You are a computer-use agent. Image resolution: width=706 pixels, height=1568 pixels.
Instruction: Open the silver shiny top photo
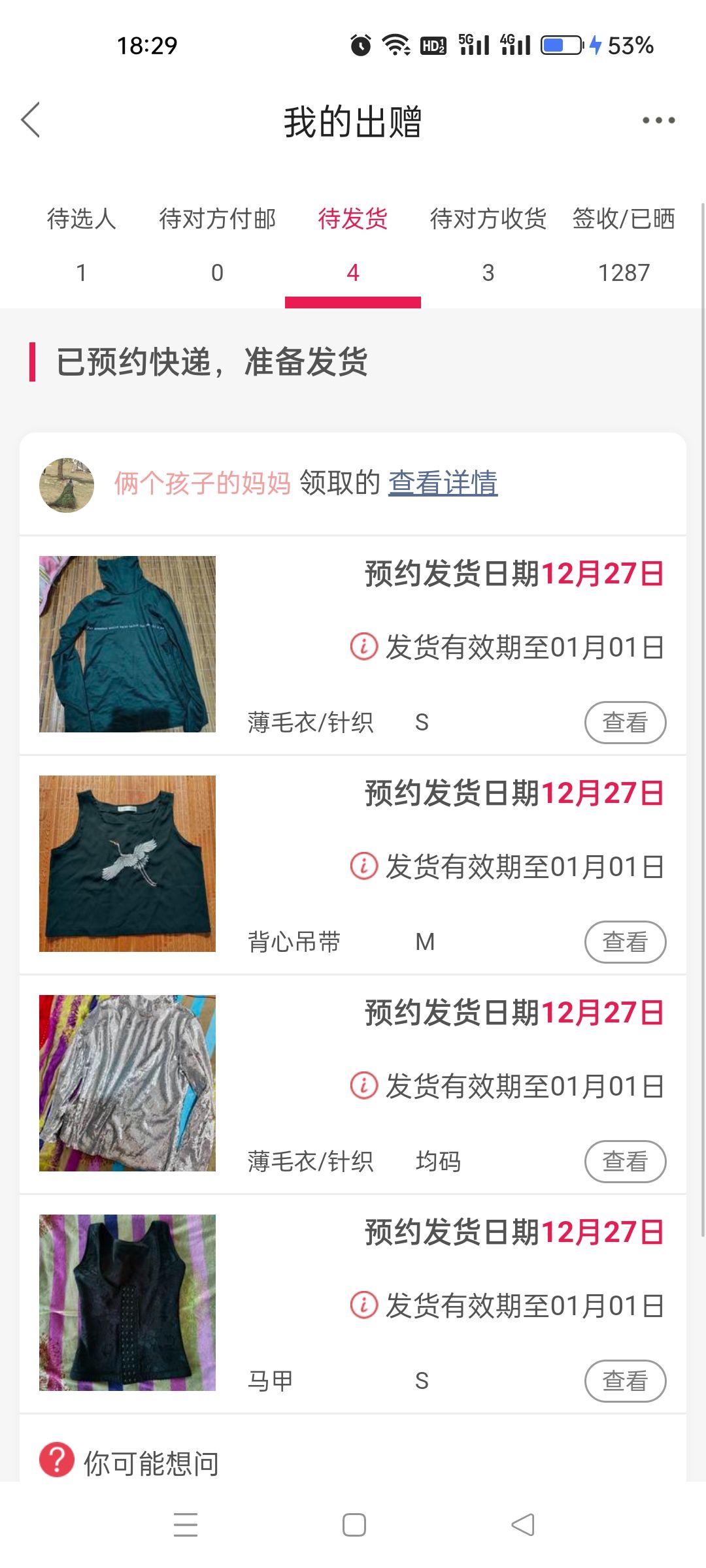coord(127,1083)
